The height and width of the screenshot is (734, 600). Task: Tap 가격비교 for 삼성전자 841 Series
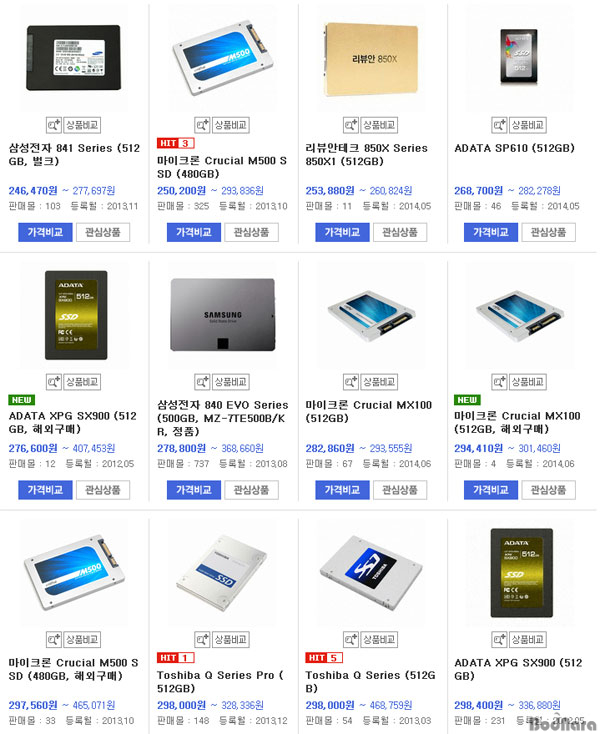(45, 232)
